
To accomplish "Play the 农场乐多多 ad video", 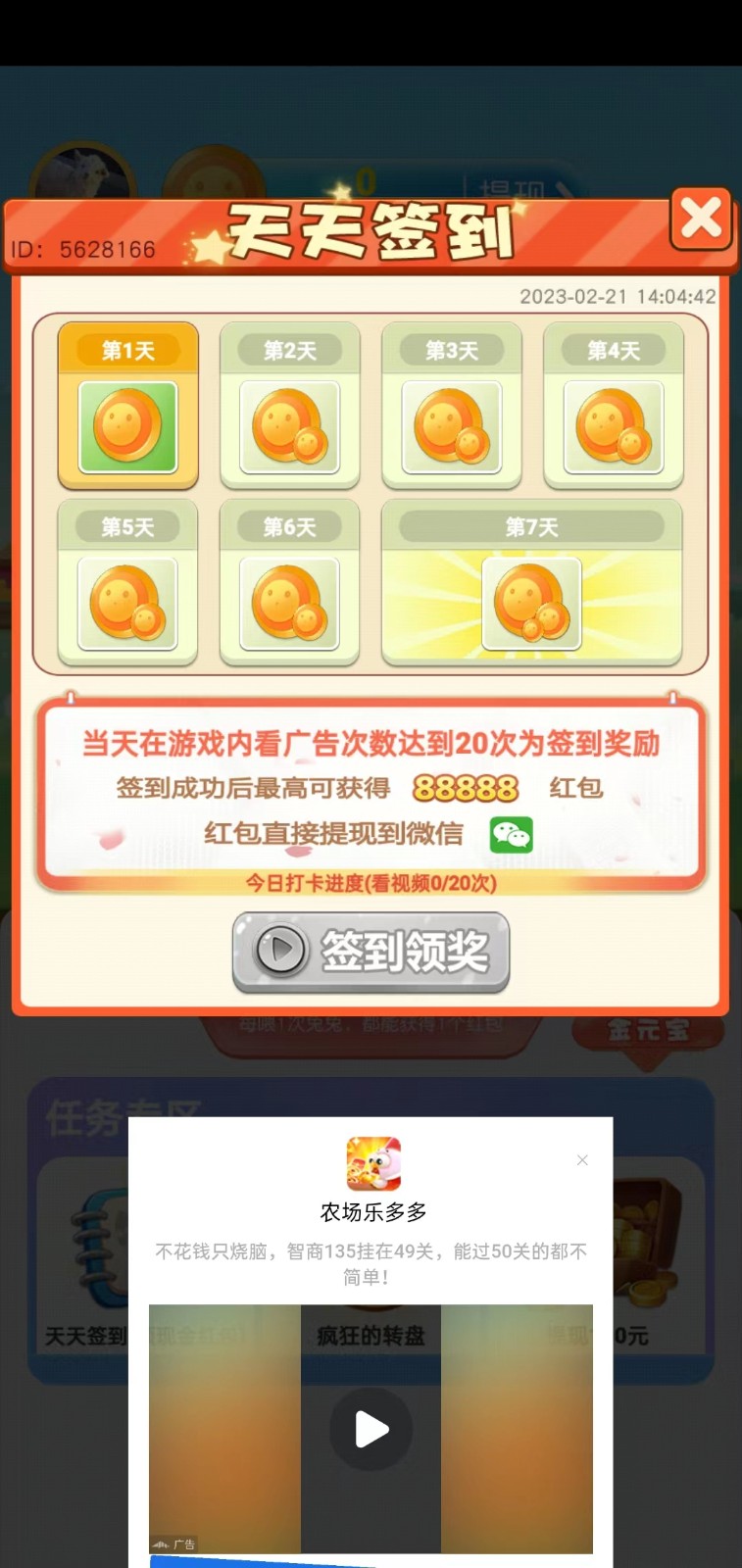I will pyautogui.click(x=371, y=1429).
